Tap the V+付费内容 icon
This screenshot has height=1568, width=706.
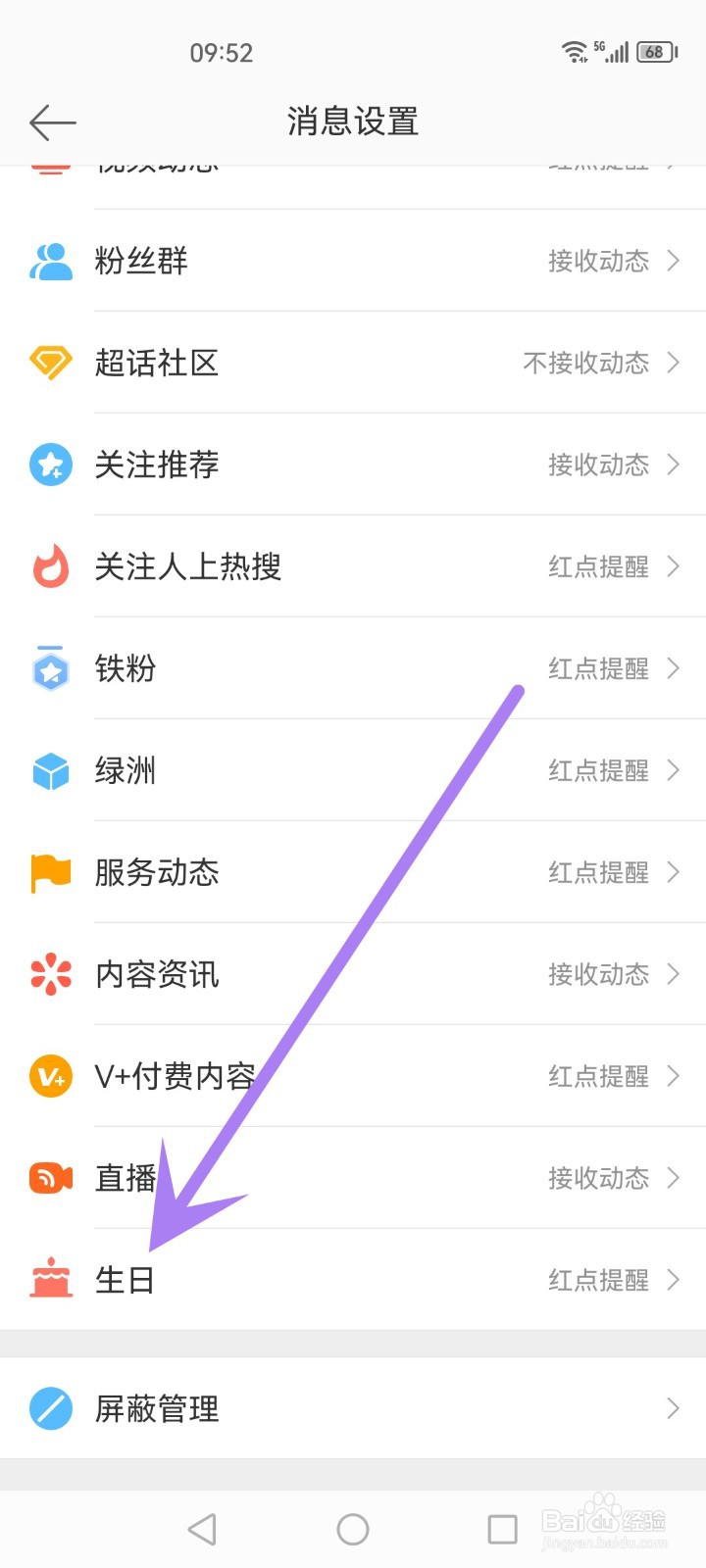click(x=50, y=1076)
